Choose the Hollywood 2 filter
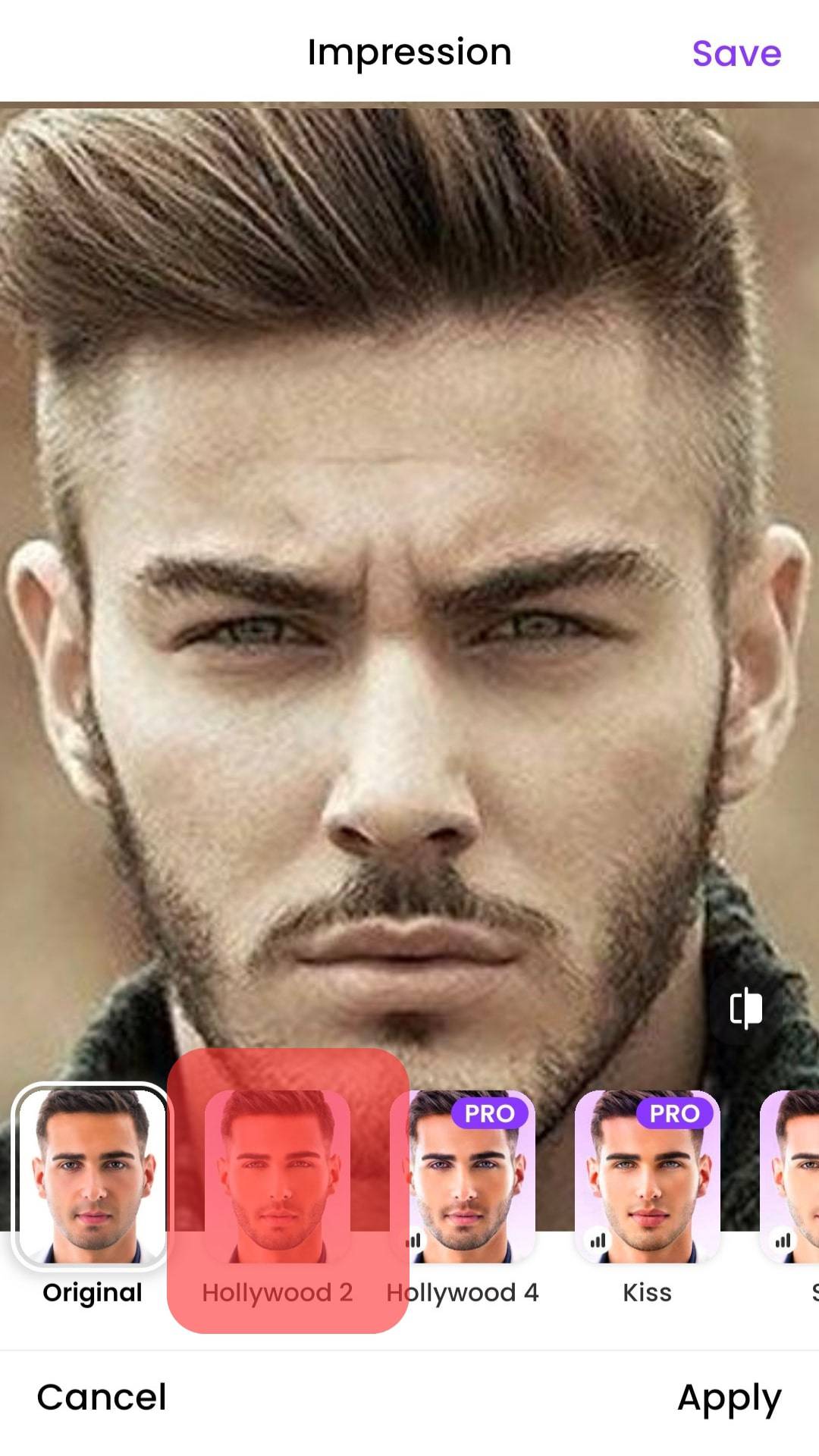Image resolution: width=819 pixels, height=1456 pixels. click(x=278, y=1177)
